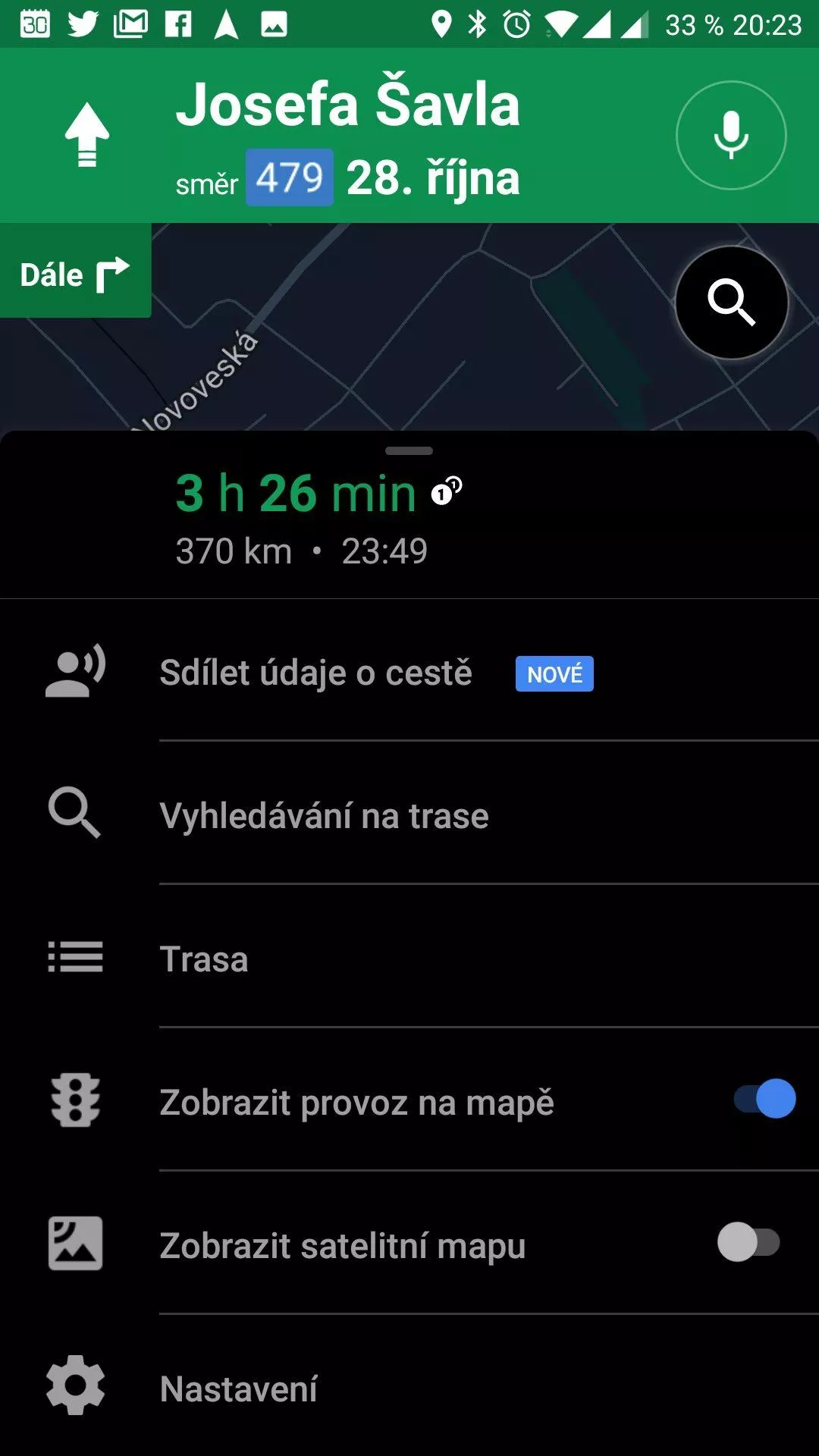The height and width of the screenshot is (1456, 819).
Task: Tap the bottom sheet drag handle
Action: (x=409, y=450)
